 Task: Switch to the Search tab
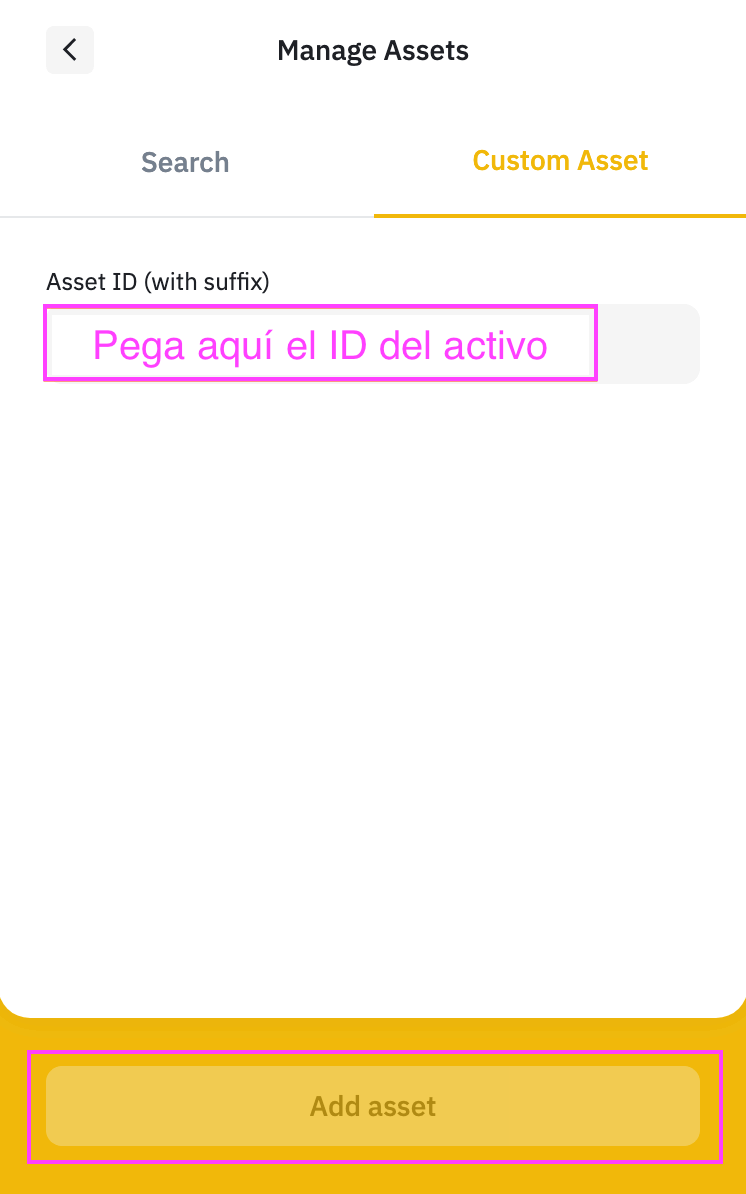[185, 162]
